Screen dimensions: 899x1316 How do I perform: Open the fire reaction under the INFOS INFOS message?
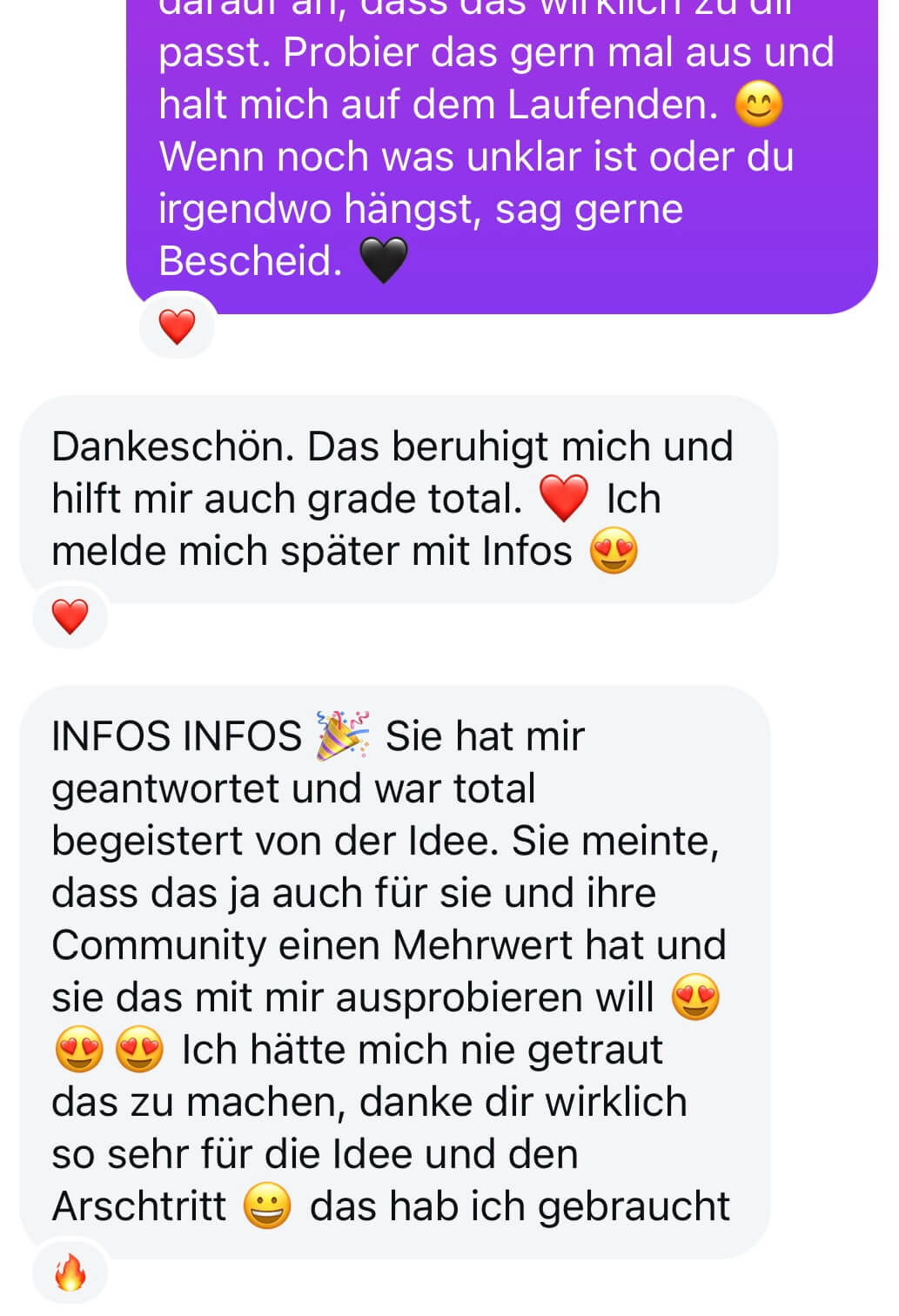pyautogui.click(x=70, y=1273)
